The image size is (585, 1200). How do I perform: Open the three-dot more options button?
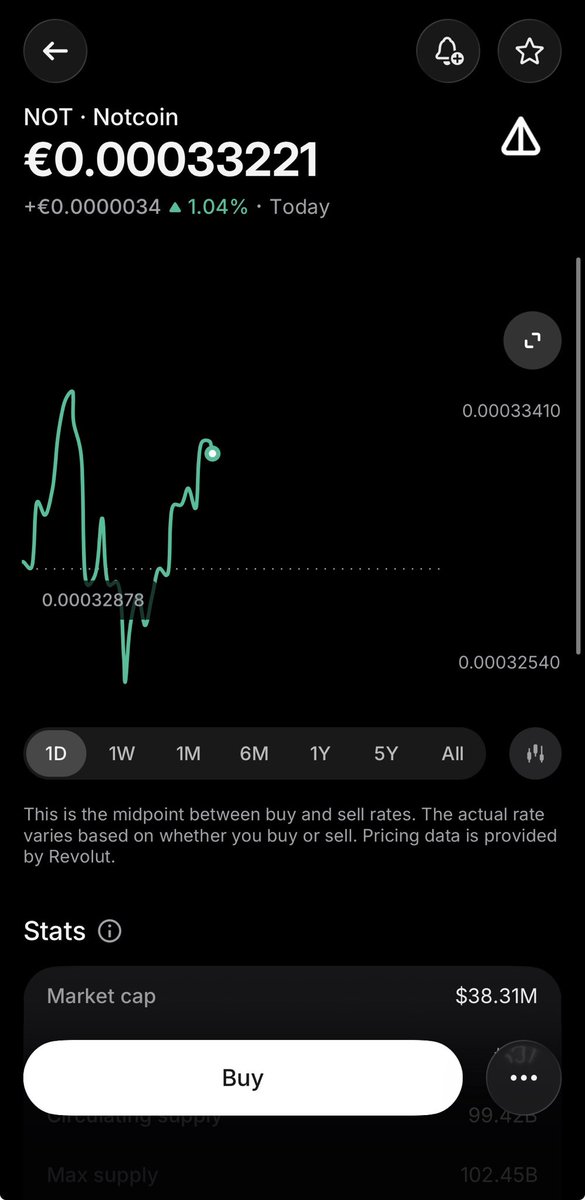[524, 1077]
